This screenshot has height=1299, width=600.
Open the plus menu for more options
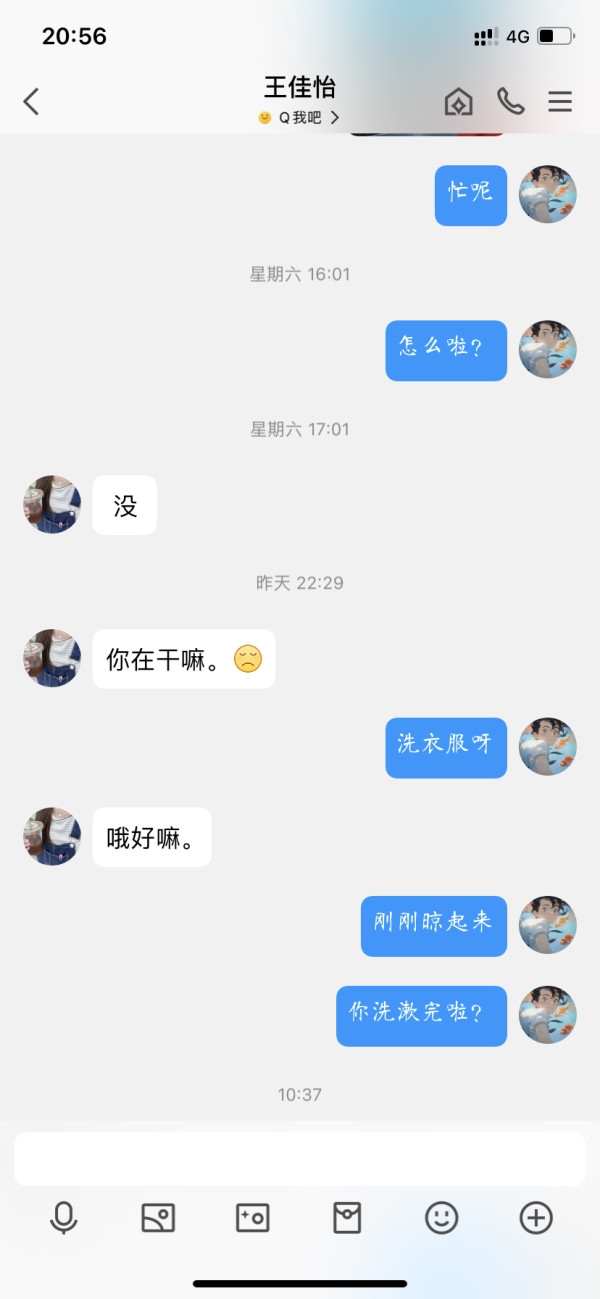[536, 1217]
